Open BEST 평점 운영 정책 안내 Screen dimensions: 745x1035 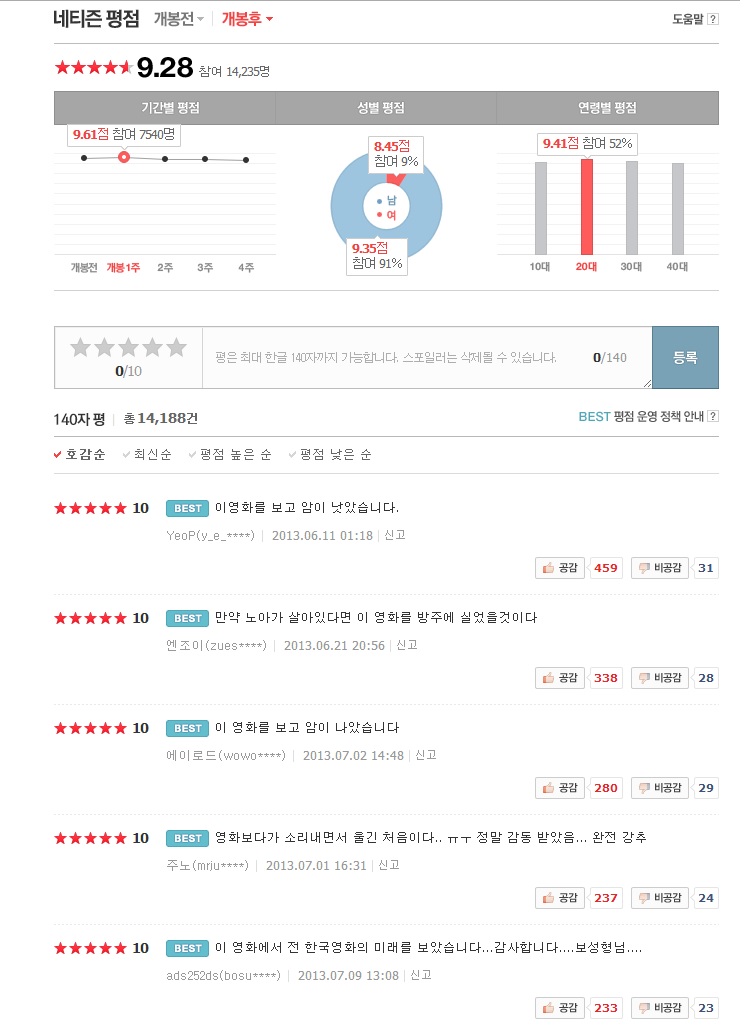coord(648,416)
